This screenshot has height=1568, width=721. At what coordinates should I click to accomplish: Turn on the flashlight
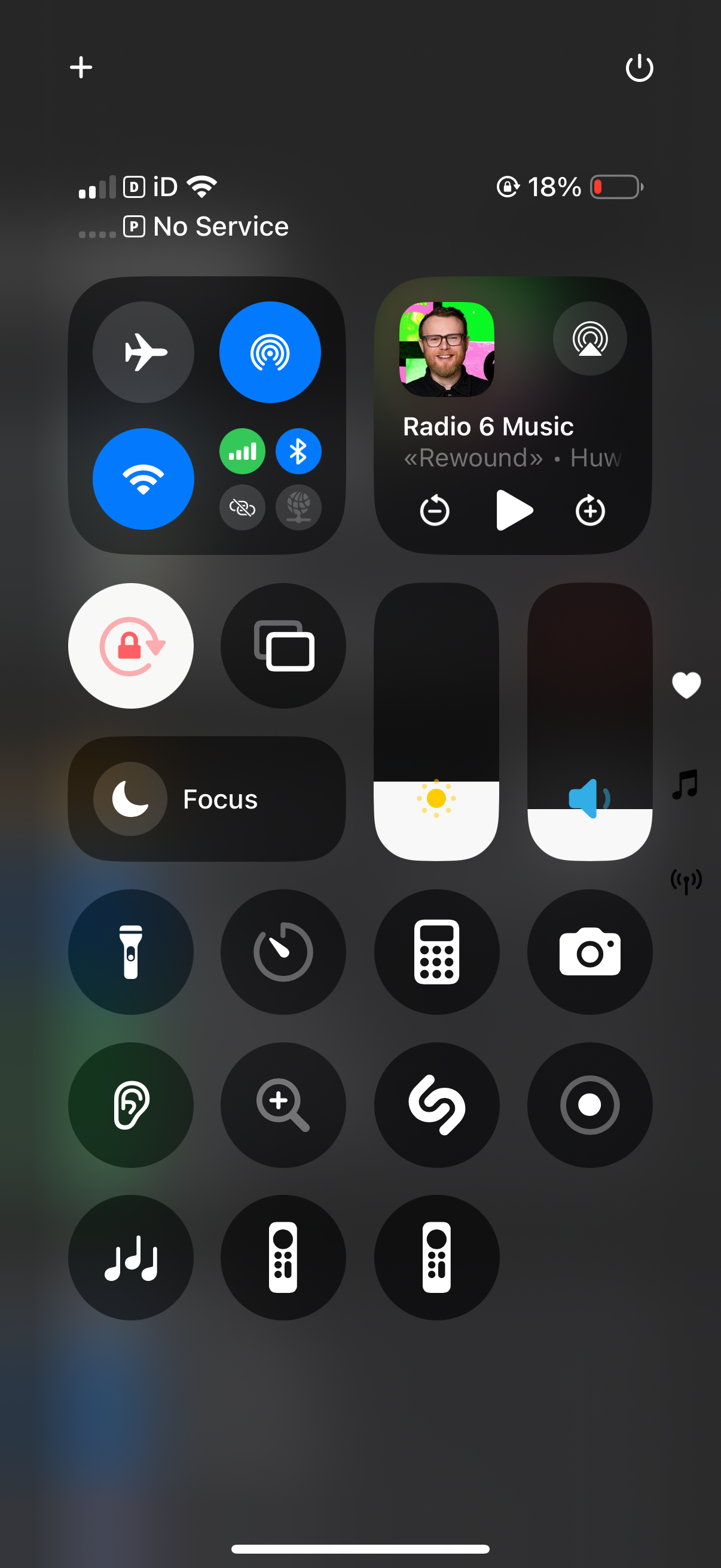point(131,951)
